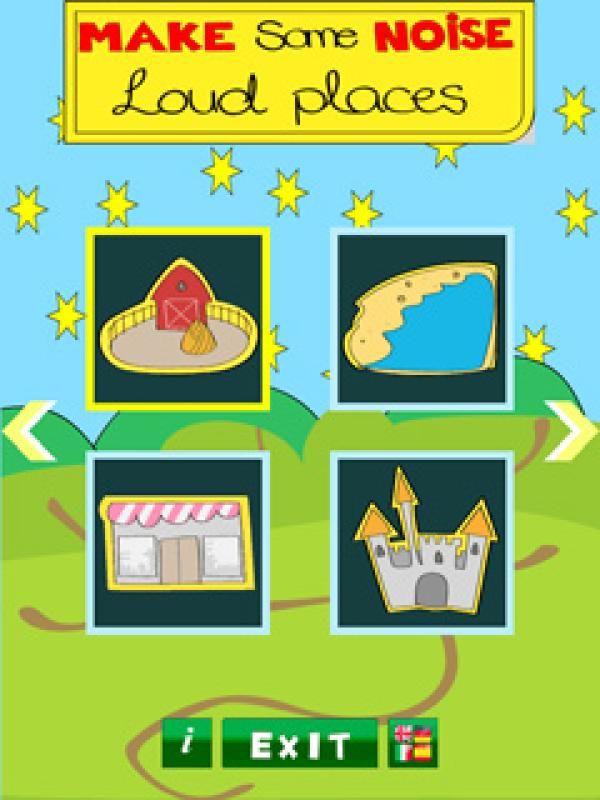
Task: Open the info button
Action: pos(188,744)
